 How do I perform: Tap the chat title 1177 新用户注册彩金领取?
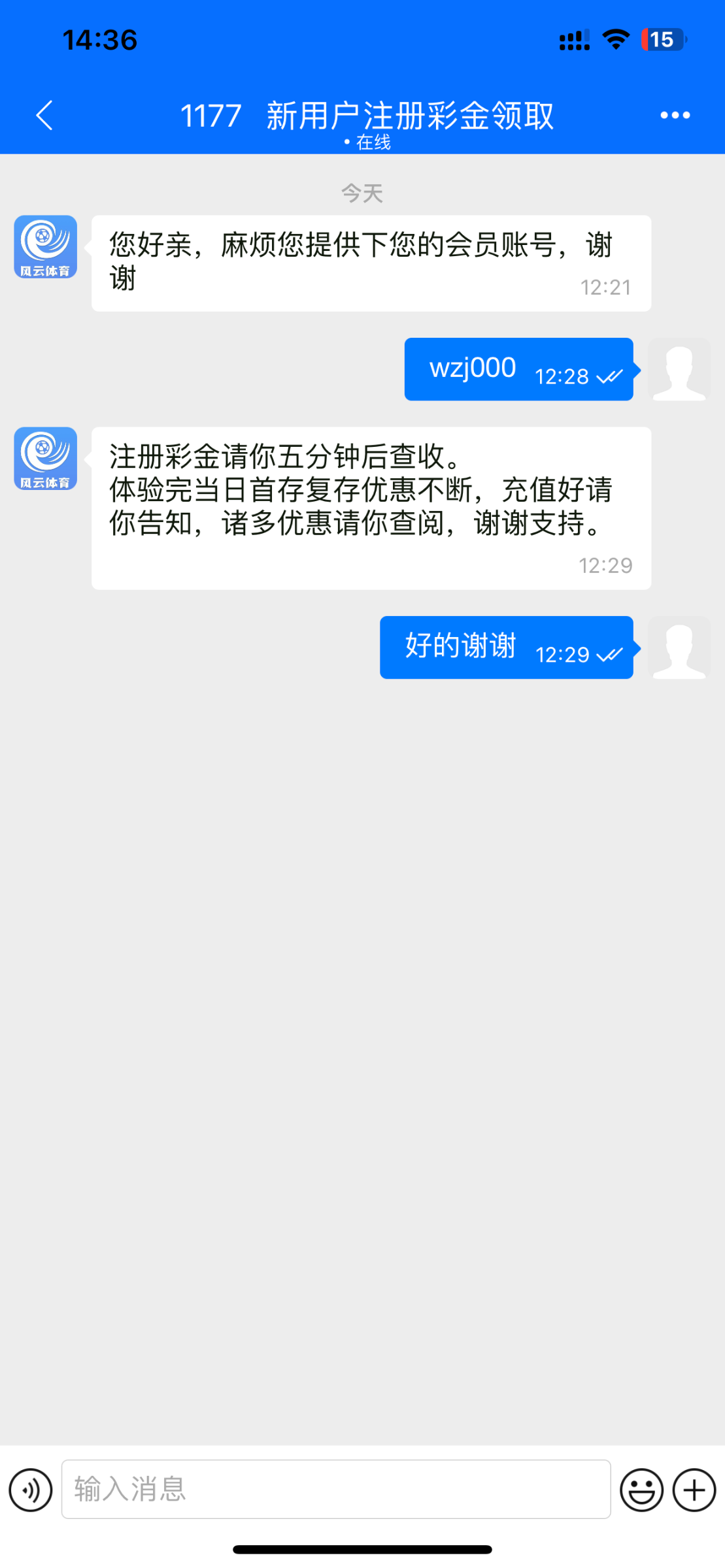point(368,116)
